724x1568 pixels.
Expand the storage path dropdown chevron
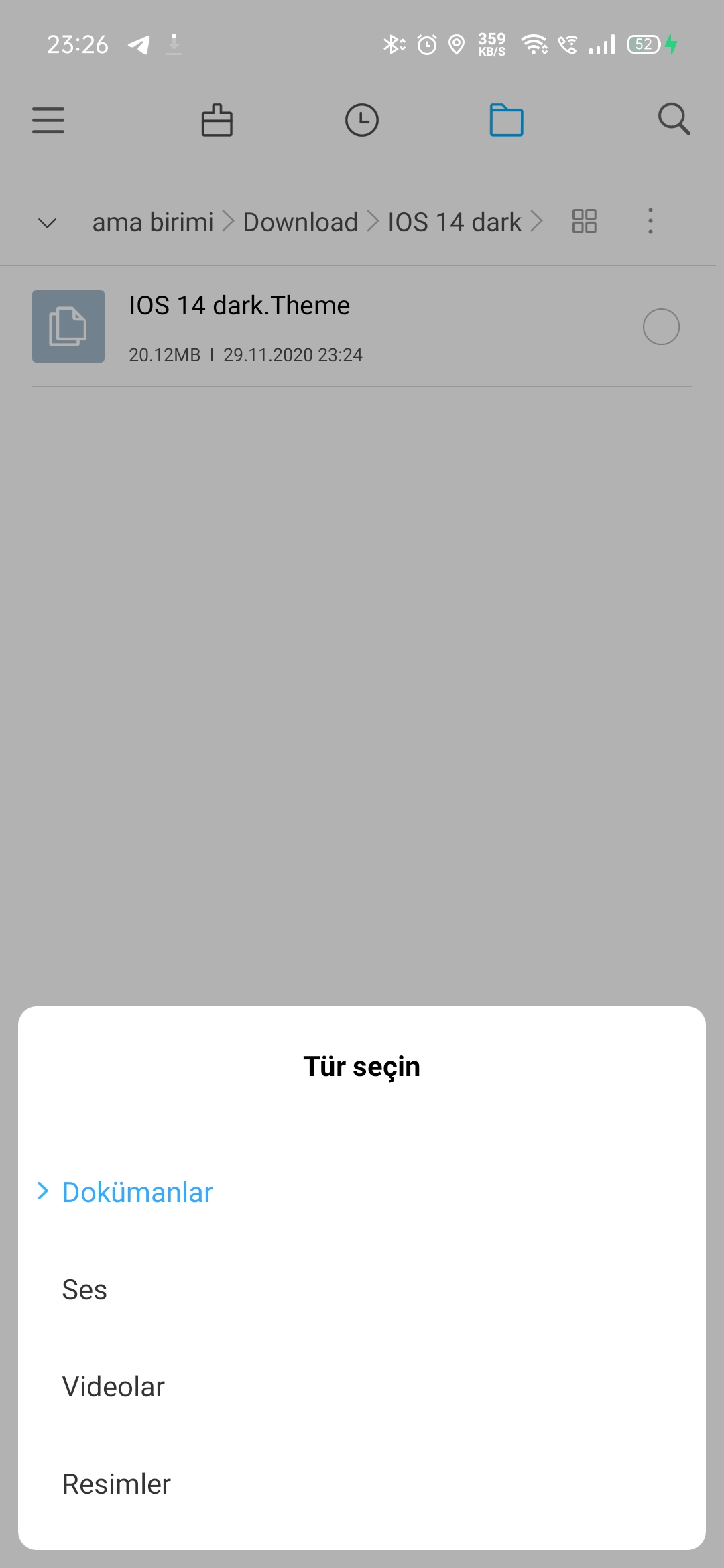(47, 222)
